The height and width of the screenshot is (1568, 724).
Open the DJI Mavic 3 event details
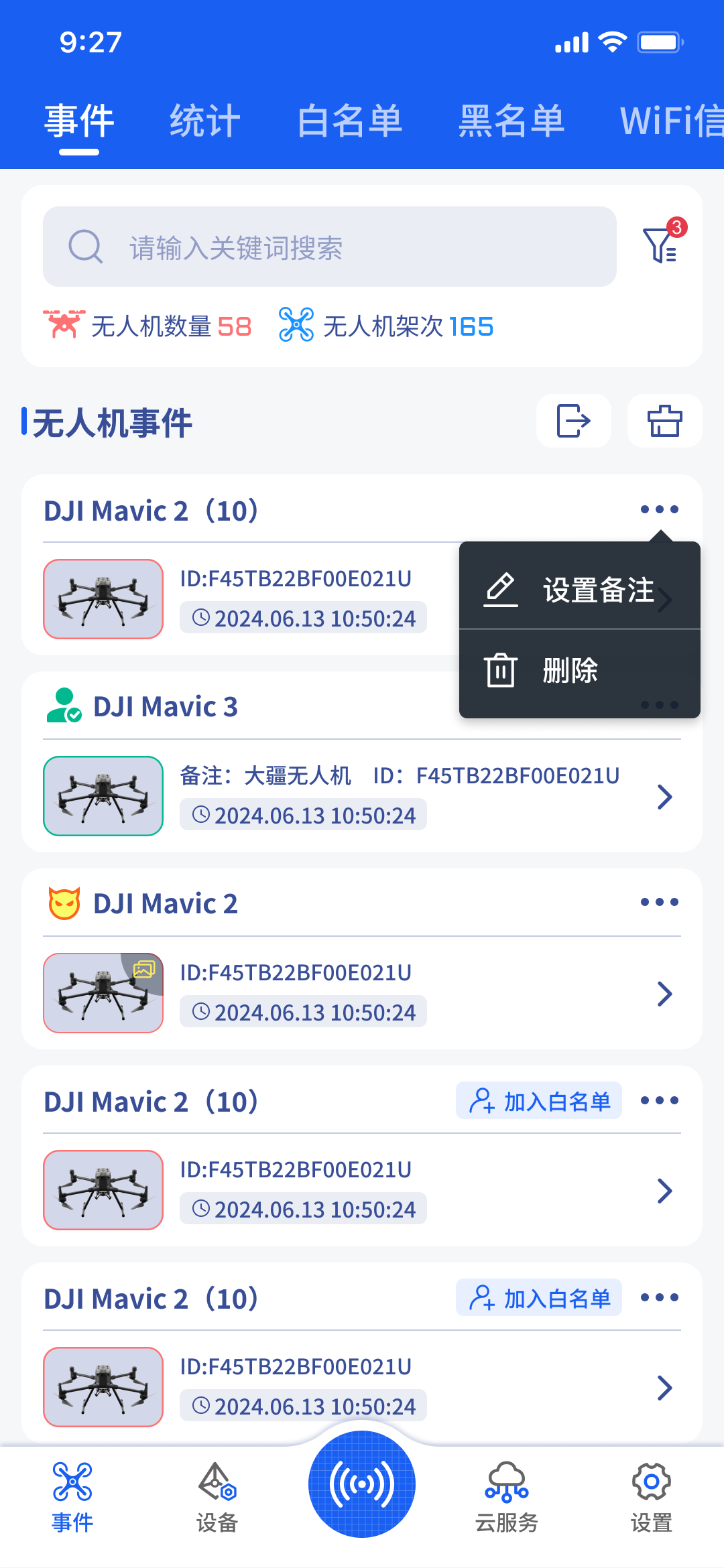(664, 797)
